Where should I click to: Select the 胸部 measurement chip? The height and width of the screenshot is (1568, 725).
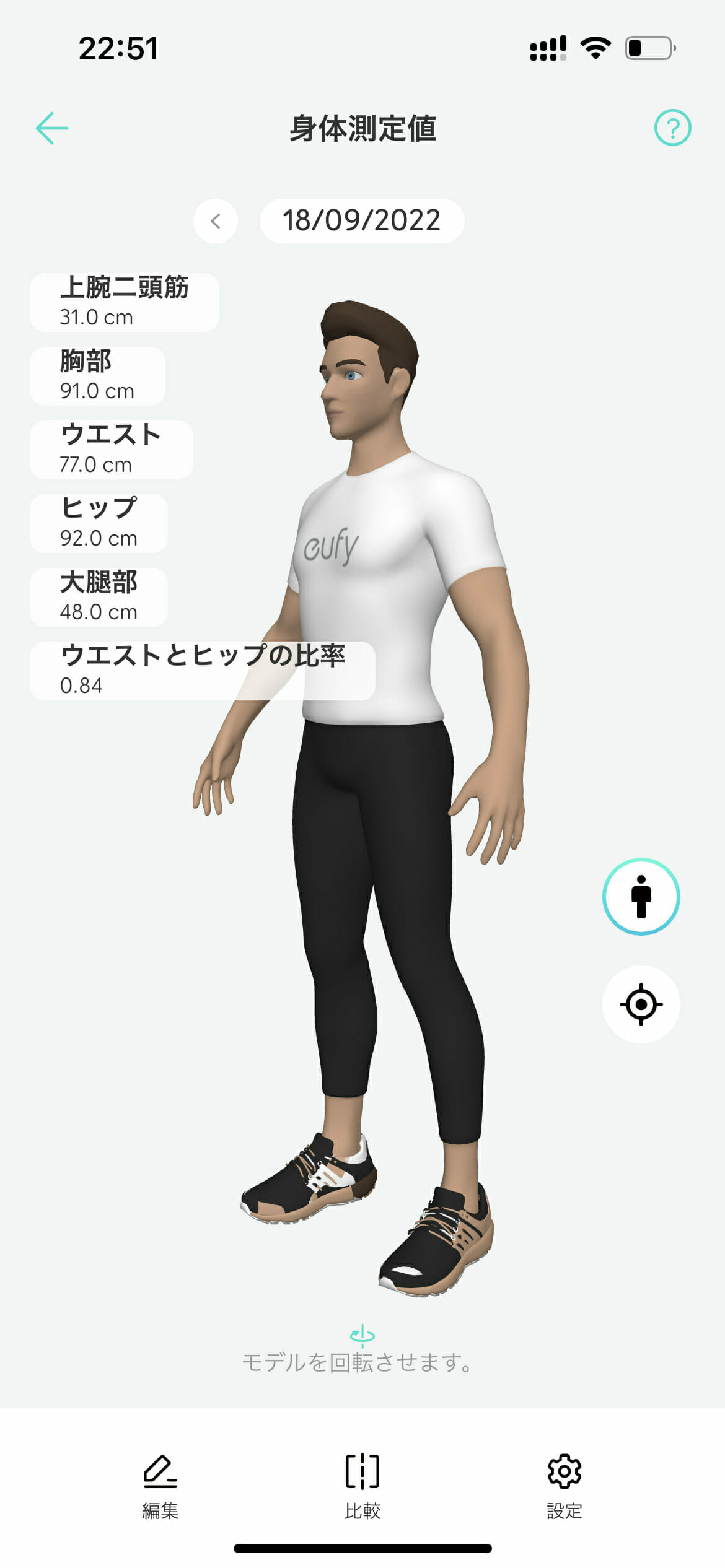97,376
